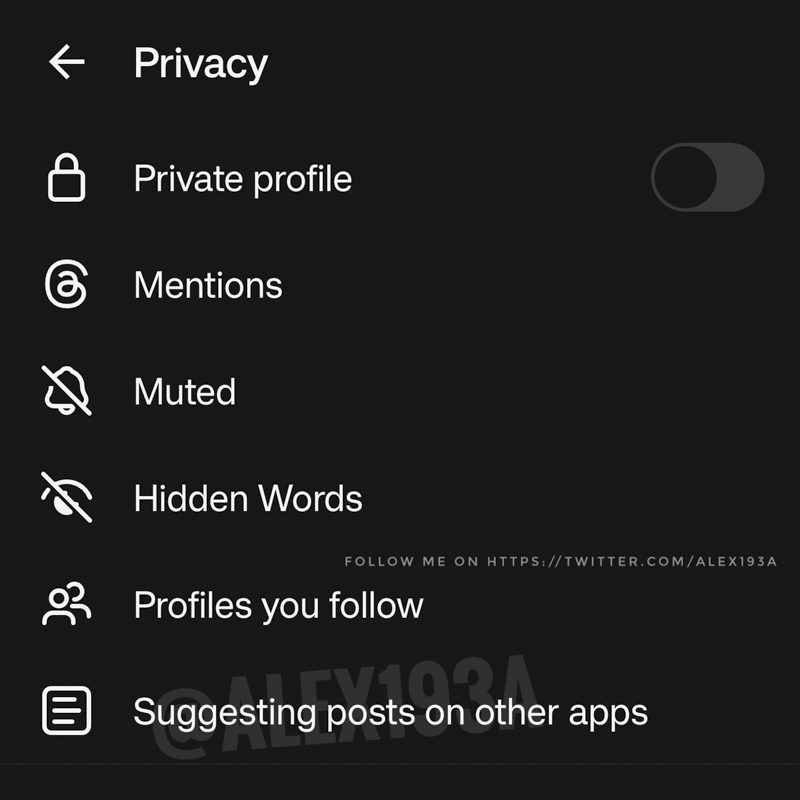This screenshot has width=800, height=800.
Task: Open Hidden Words settings
Action: click(x=247, y=498)
